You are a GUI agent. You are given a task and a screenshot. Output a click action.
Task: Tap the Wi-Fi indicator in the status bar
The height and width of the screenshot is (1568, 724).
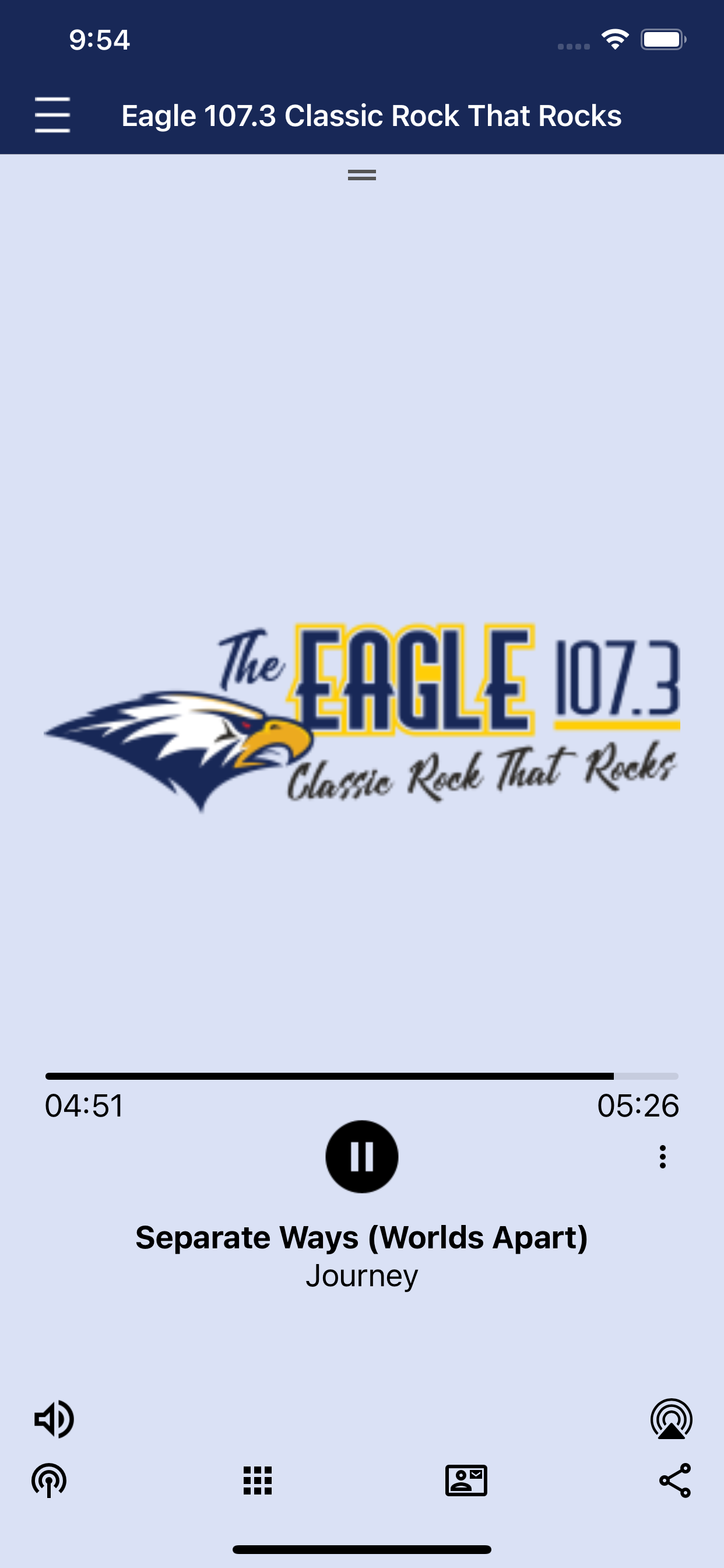tap(614, 40)
